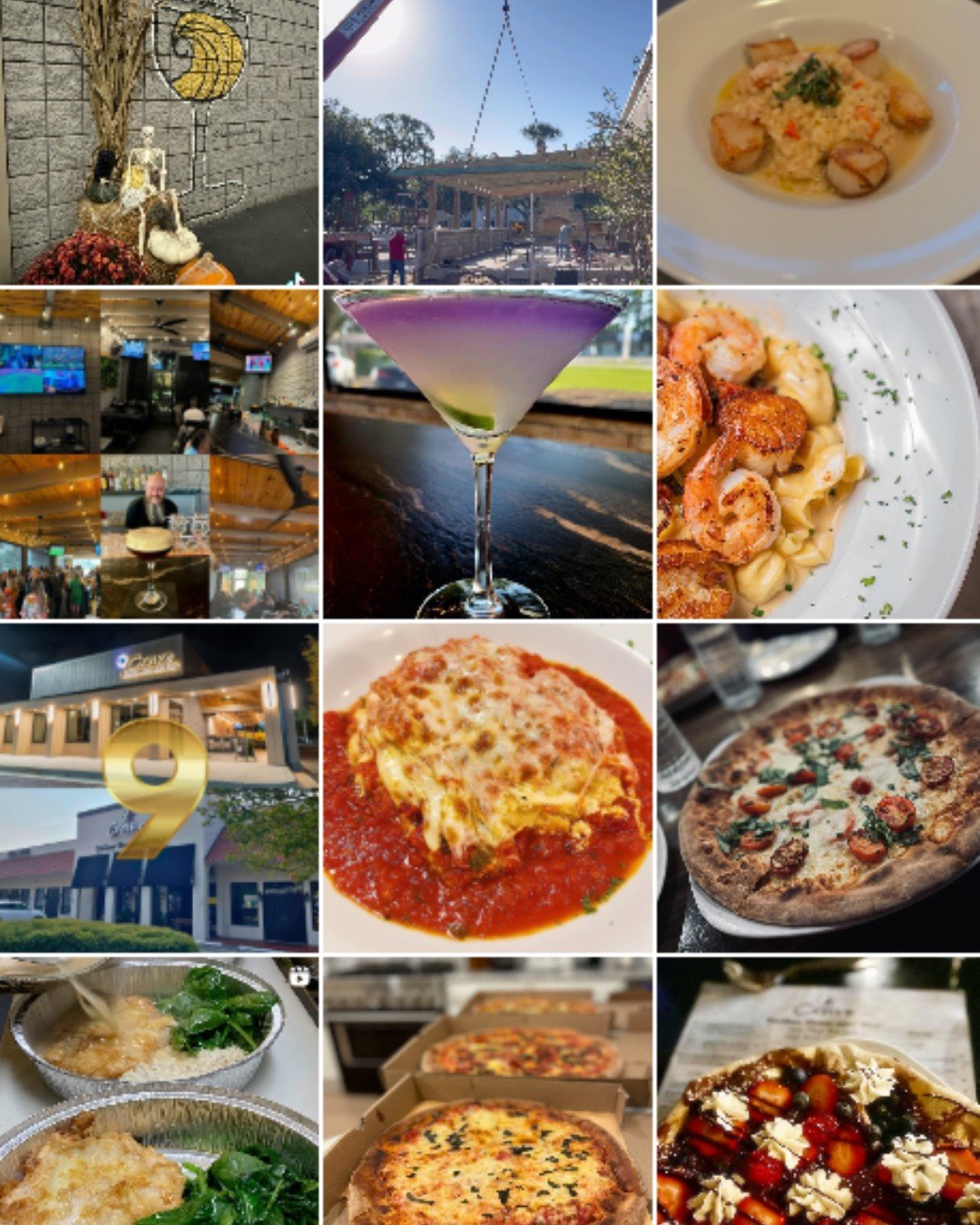Screen dimensions: 980x1225
Task: View the shrimp and tortellini post
Action: [x=818, y=454]
